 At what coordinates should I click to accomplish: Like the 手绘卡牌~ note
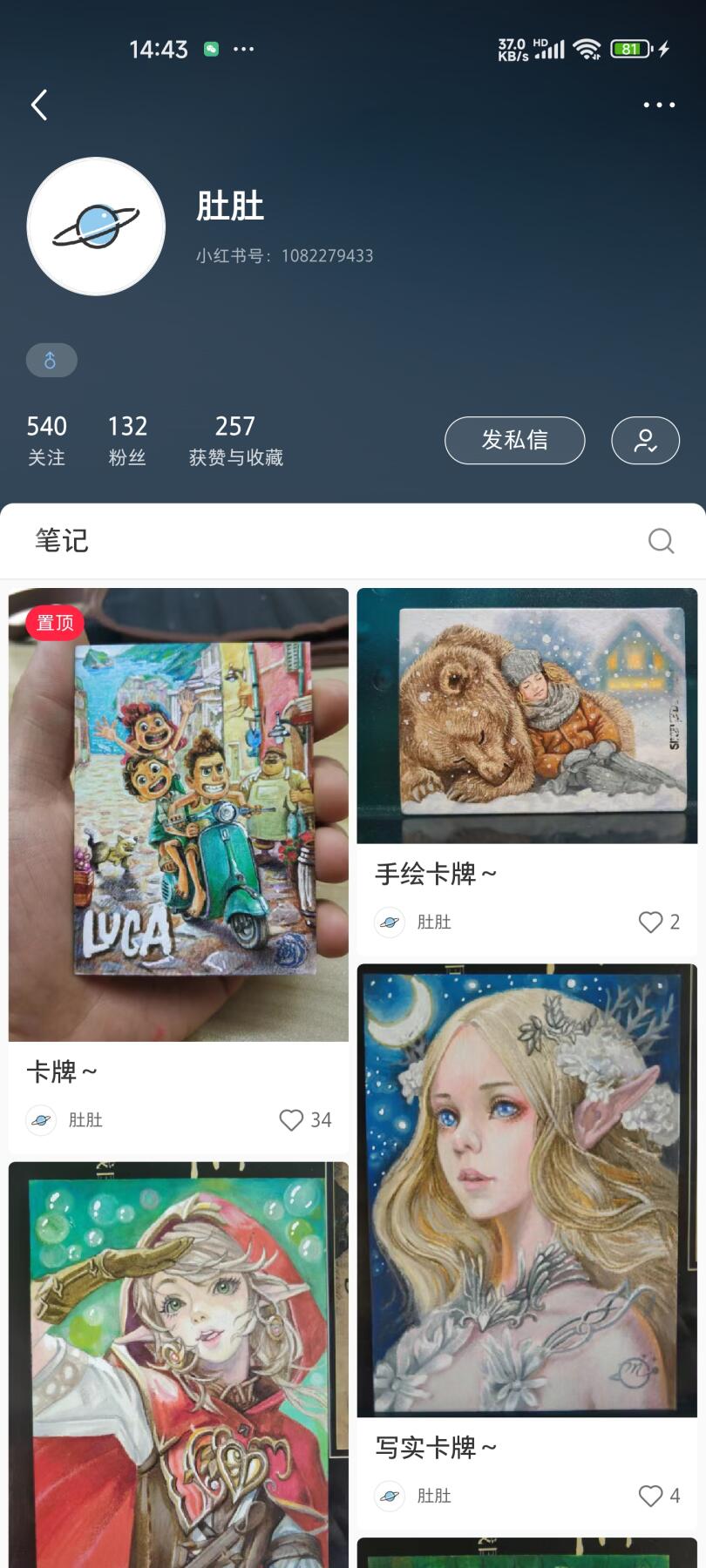(x=650, y=922)
